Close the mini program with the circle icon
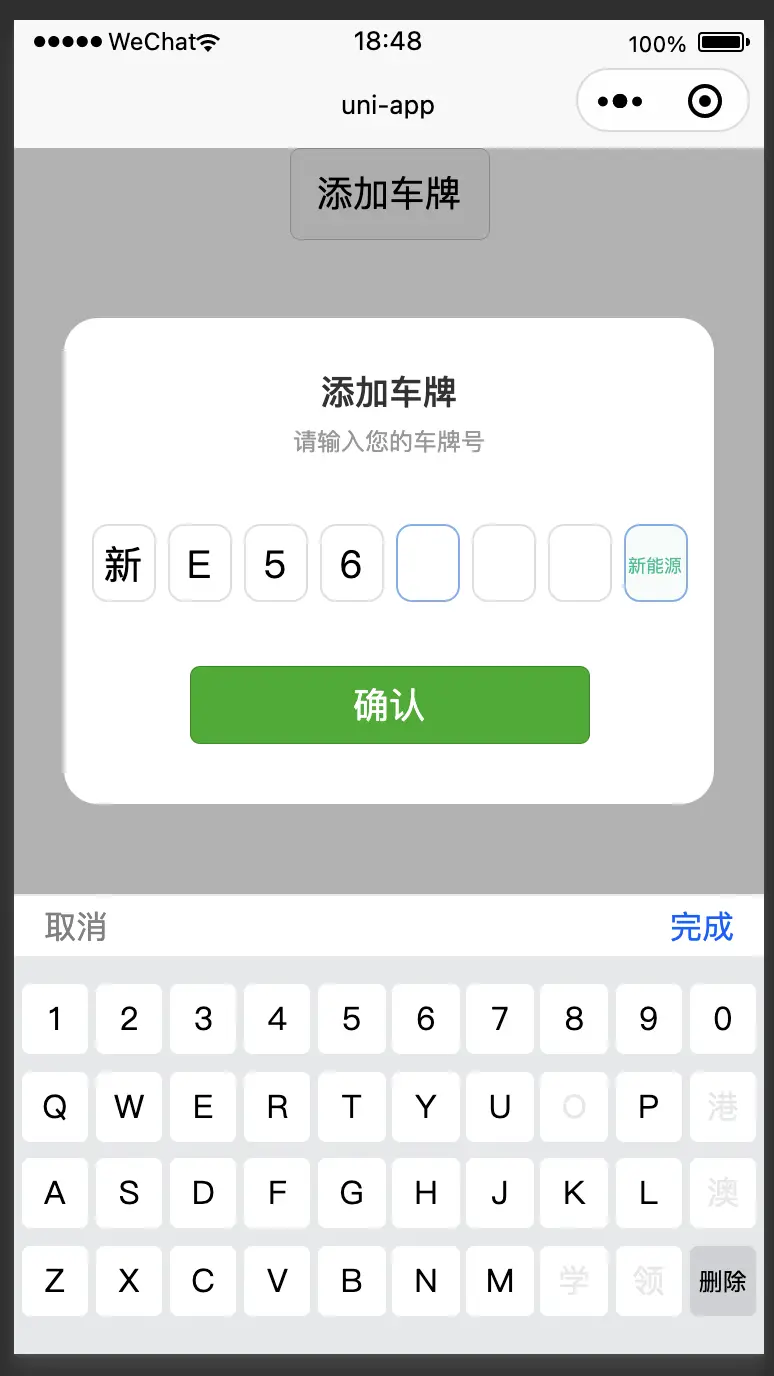Viewport: 774px width, 1376px height. click(x=705, y=101)
